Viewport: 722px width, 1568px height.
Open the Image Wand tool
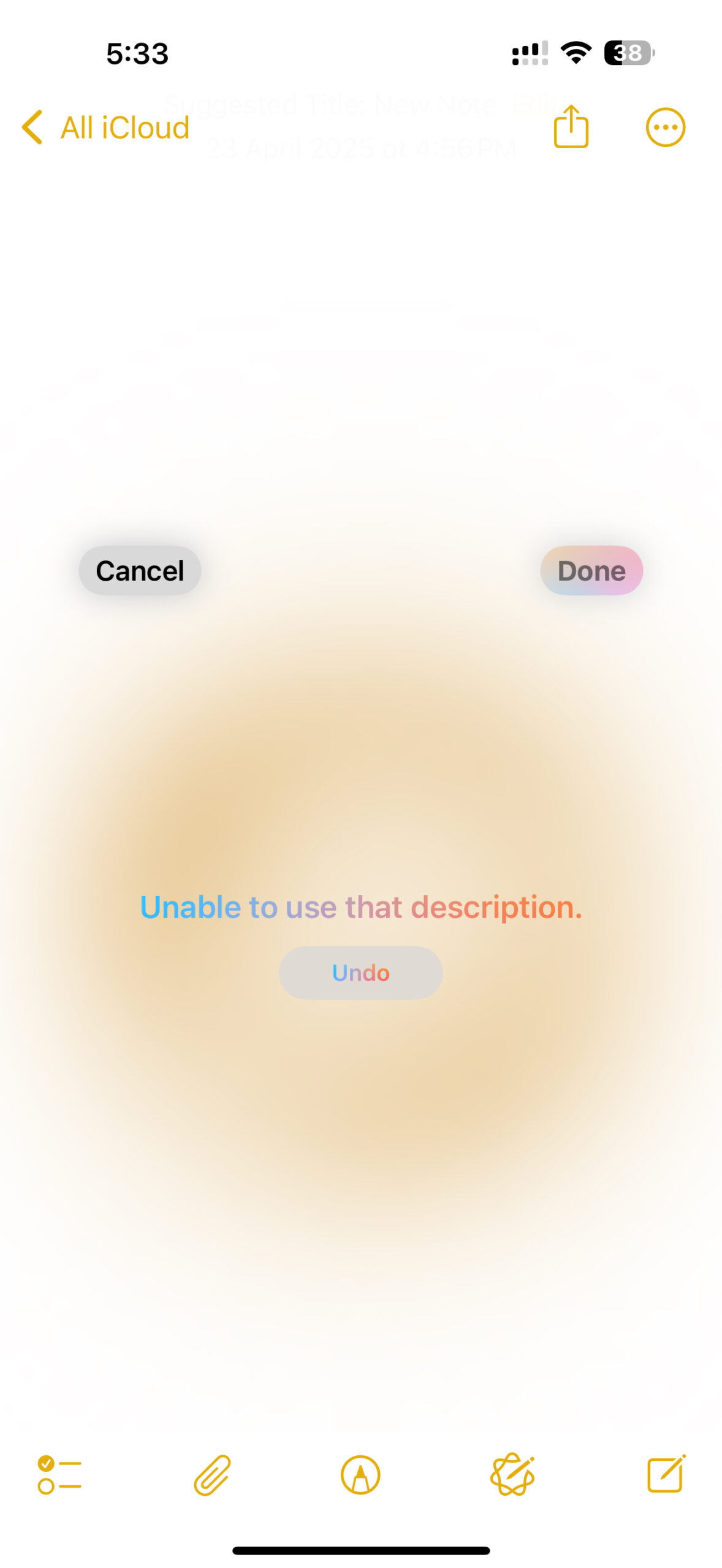click(512, 1474)
